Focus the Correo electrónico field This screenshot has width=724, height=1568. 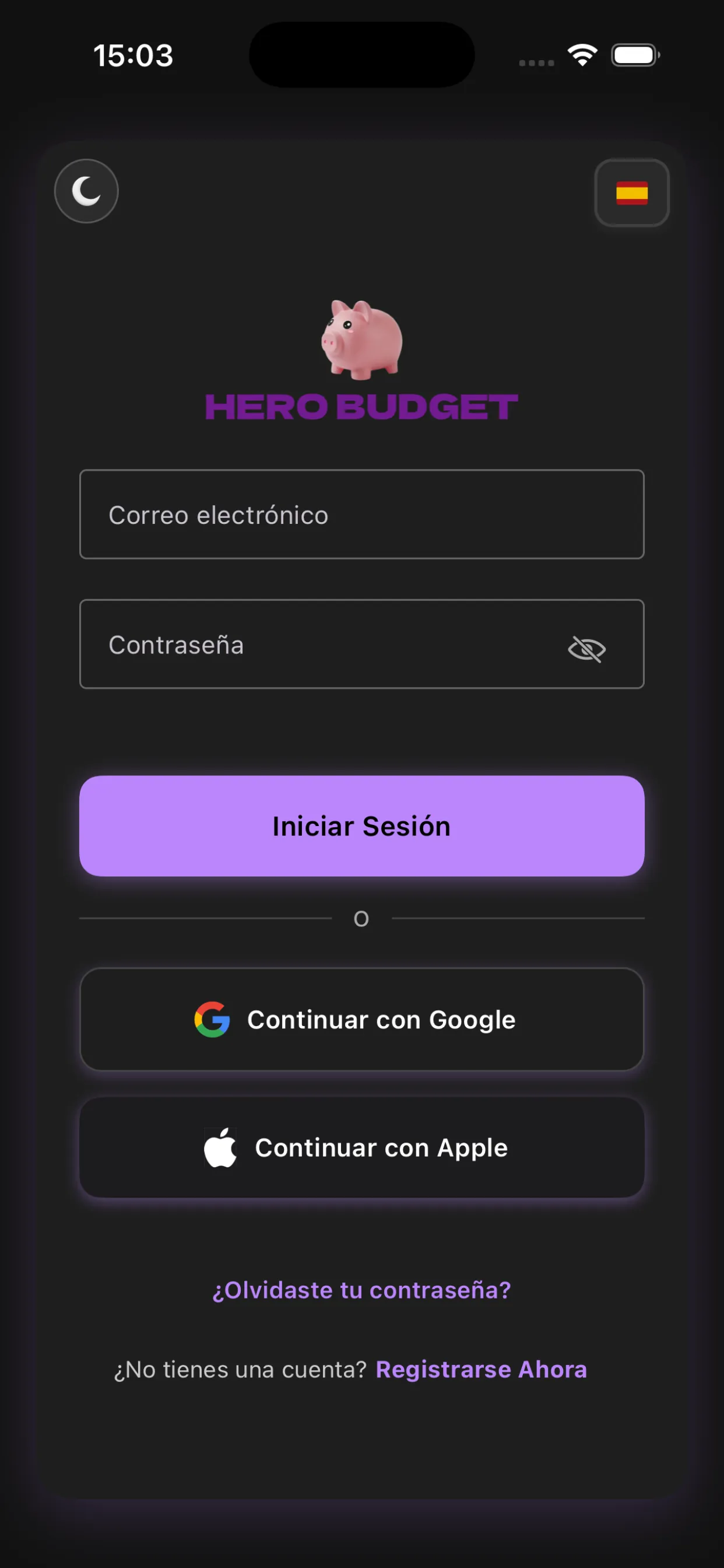pyautogui.click(x=361, y=514)
